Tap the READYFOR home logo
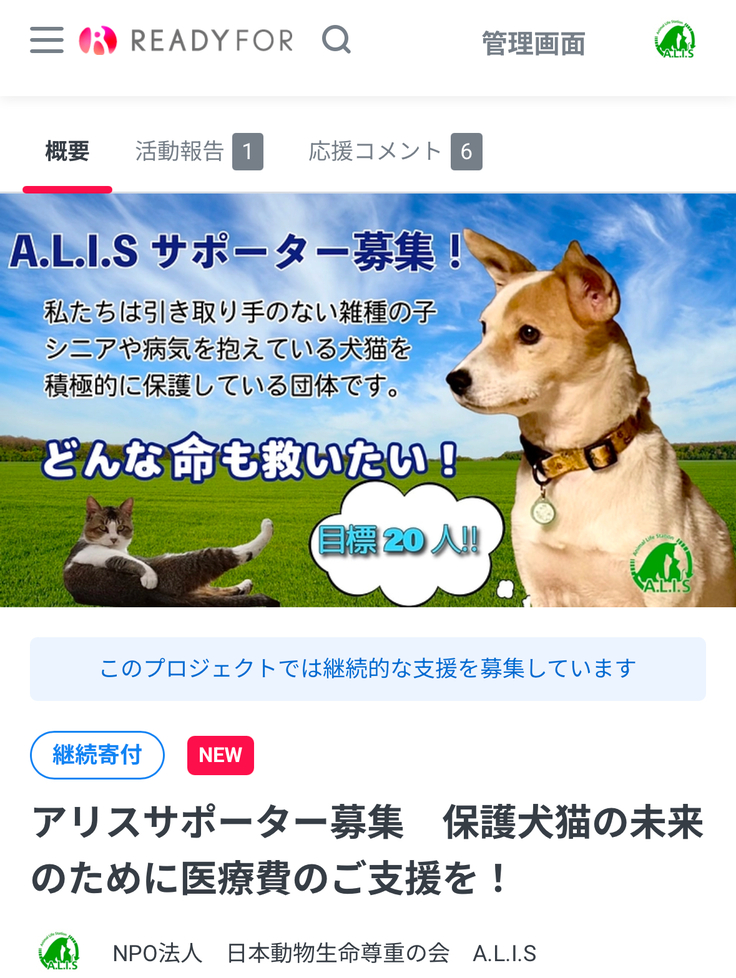The image size is (736, 978). point(186,40)
